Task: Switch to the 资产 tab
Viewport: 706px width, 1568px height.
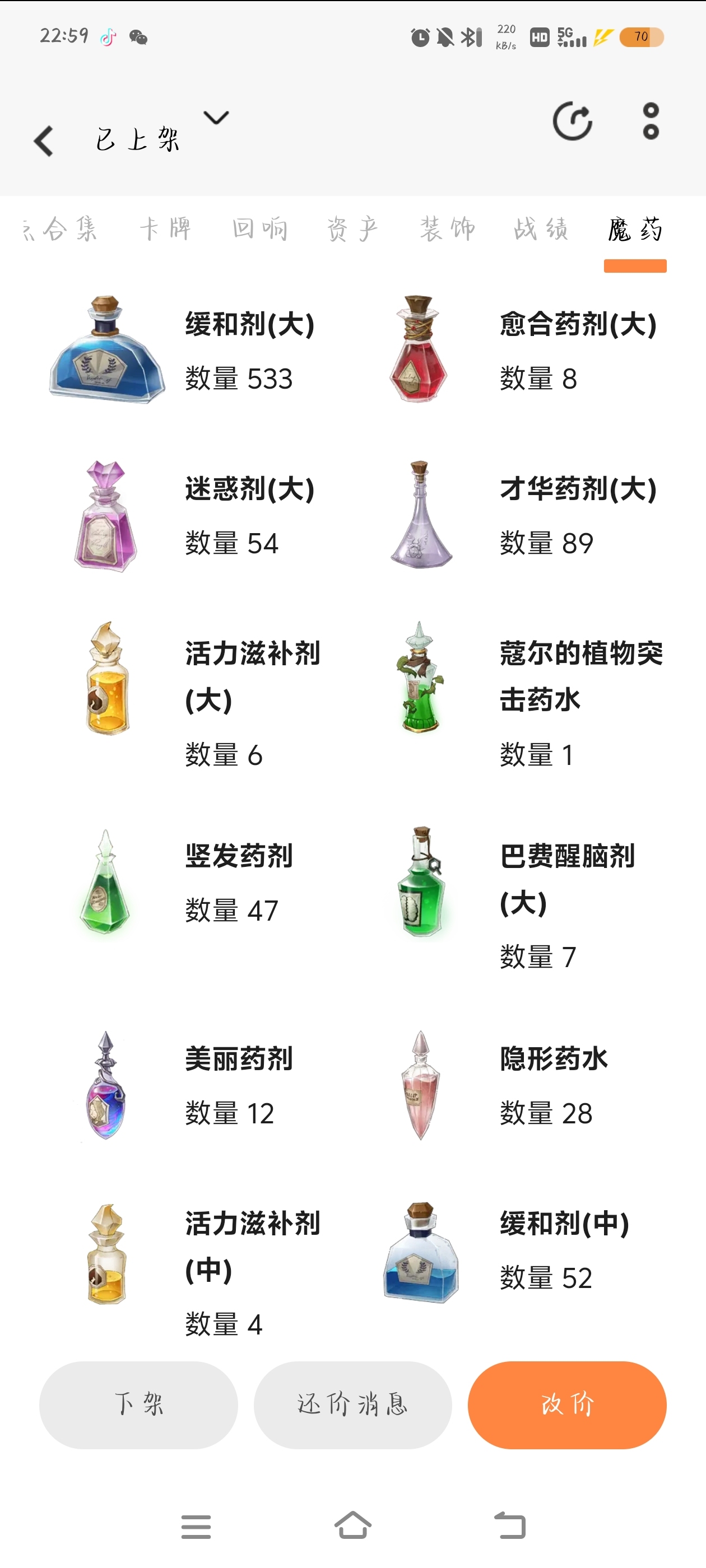Action: [354, 229]
